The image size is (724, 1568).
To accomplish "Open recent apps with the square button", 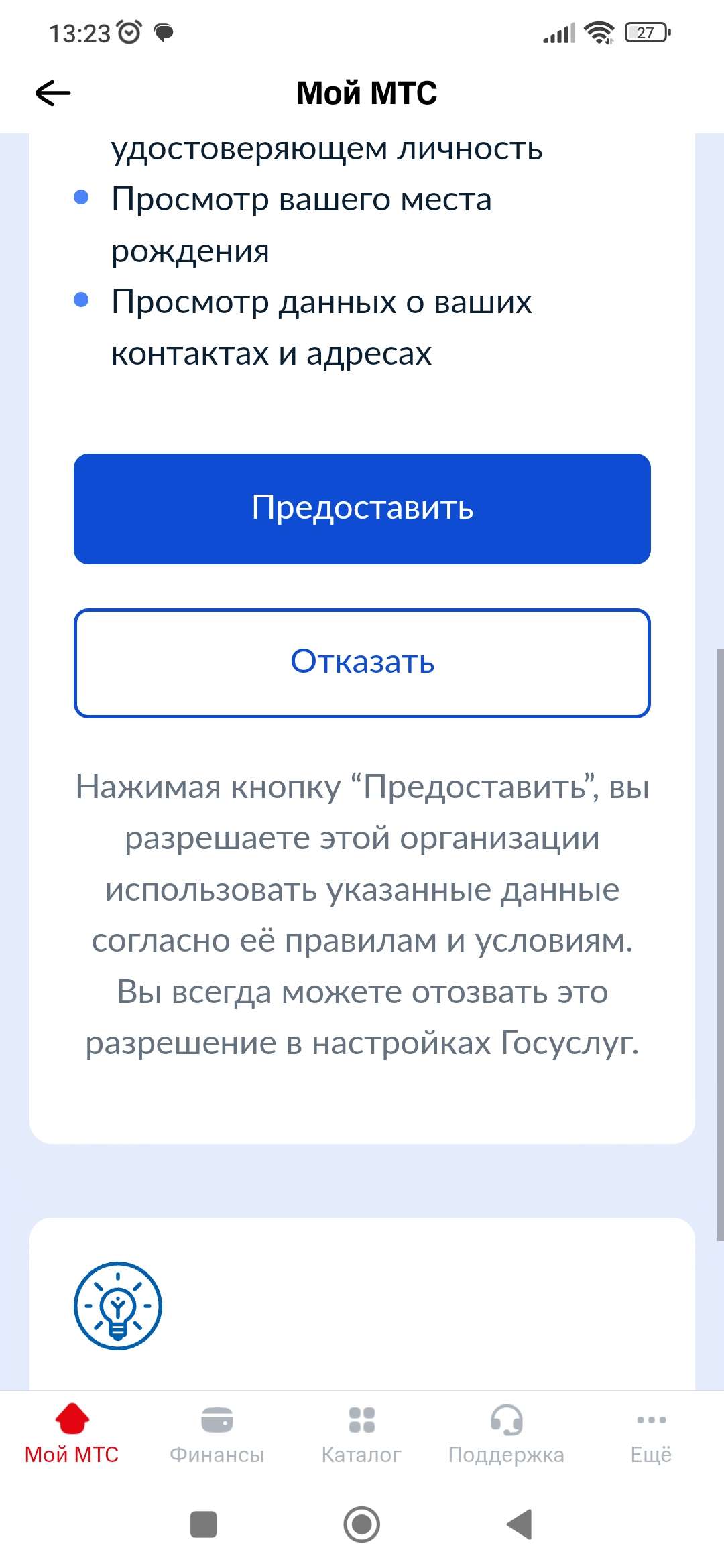I will point(204,1524).
